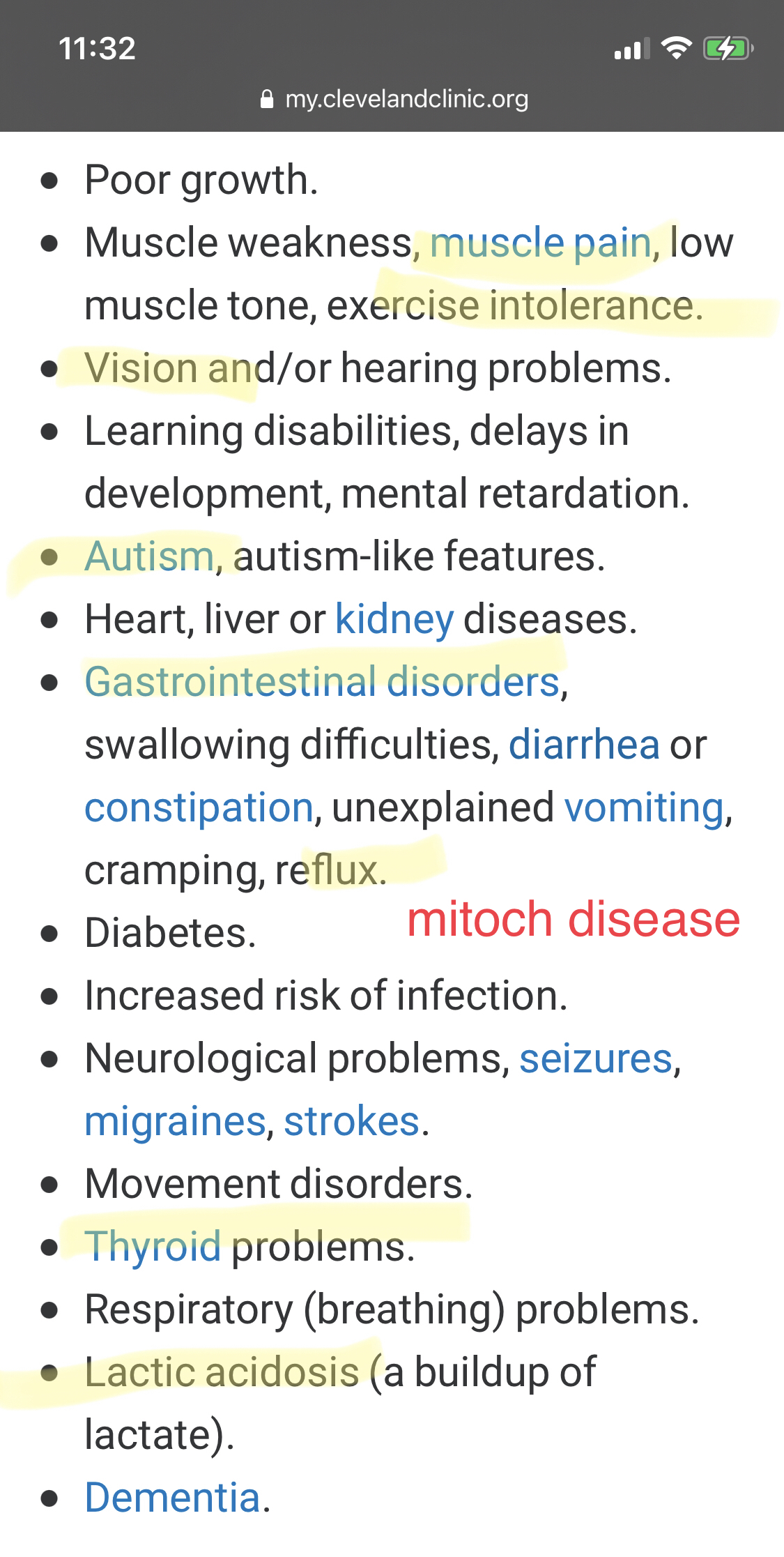The height and width of the screenshot is (1557, 784).
Task: Tap the my.clevelandclinic.org address bar
Action: [394, 99]
